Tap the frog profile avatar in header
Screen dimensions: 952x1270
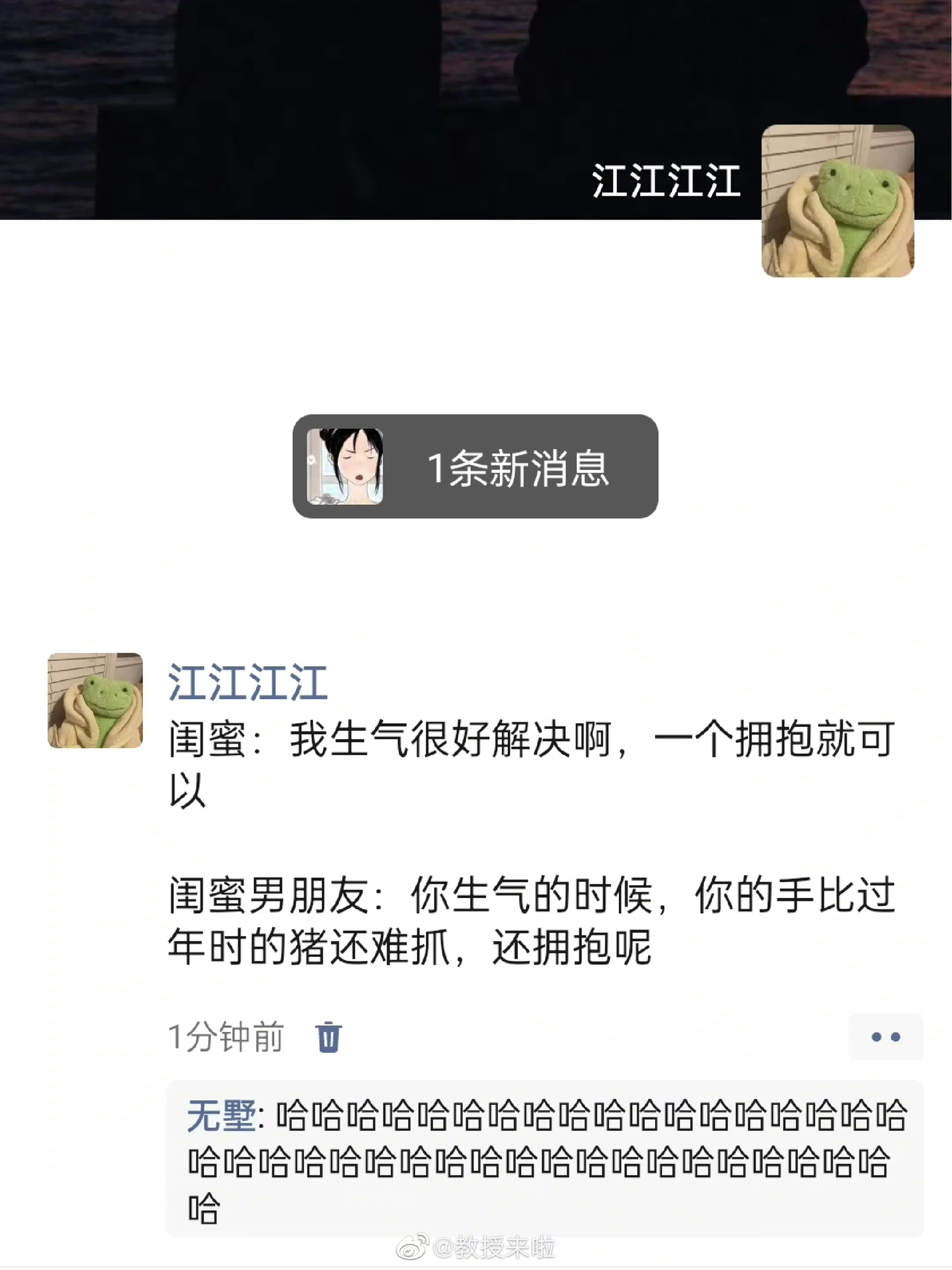(x=837, y=201)
